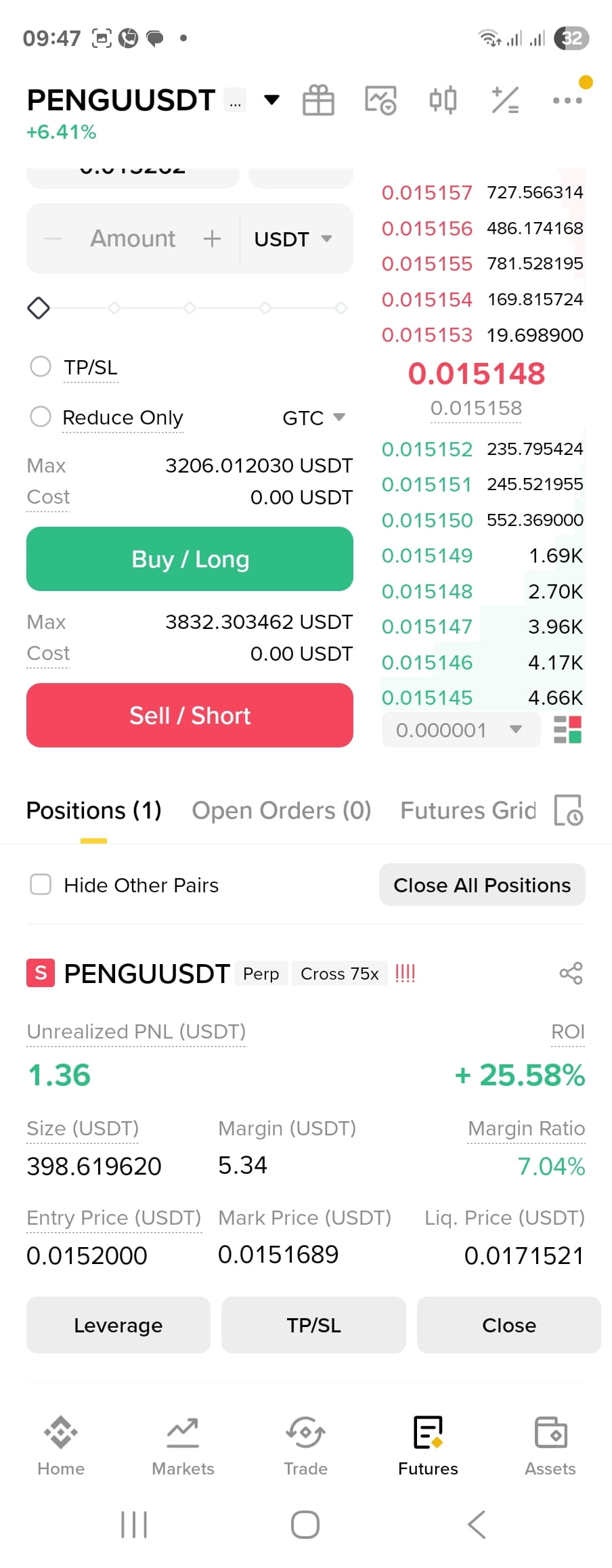Place a Sell / Short order

190,715
